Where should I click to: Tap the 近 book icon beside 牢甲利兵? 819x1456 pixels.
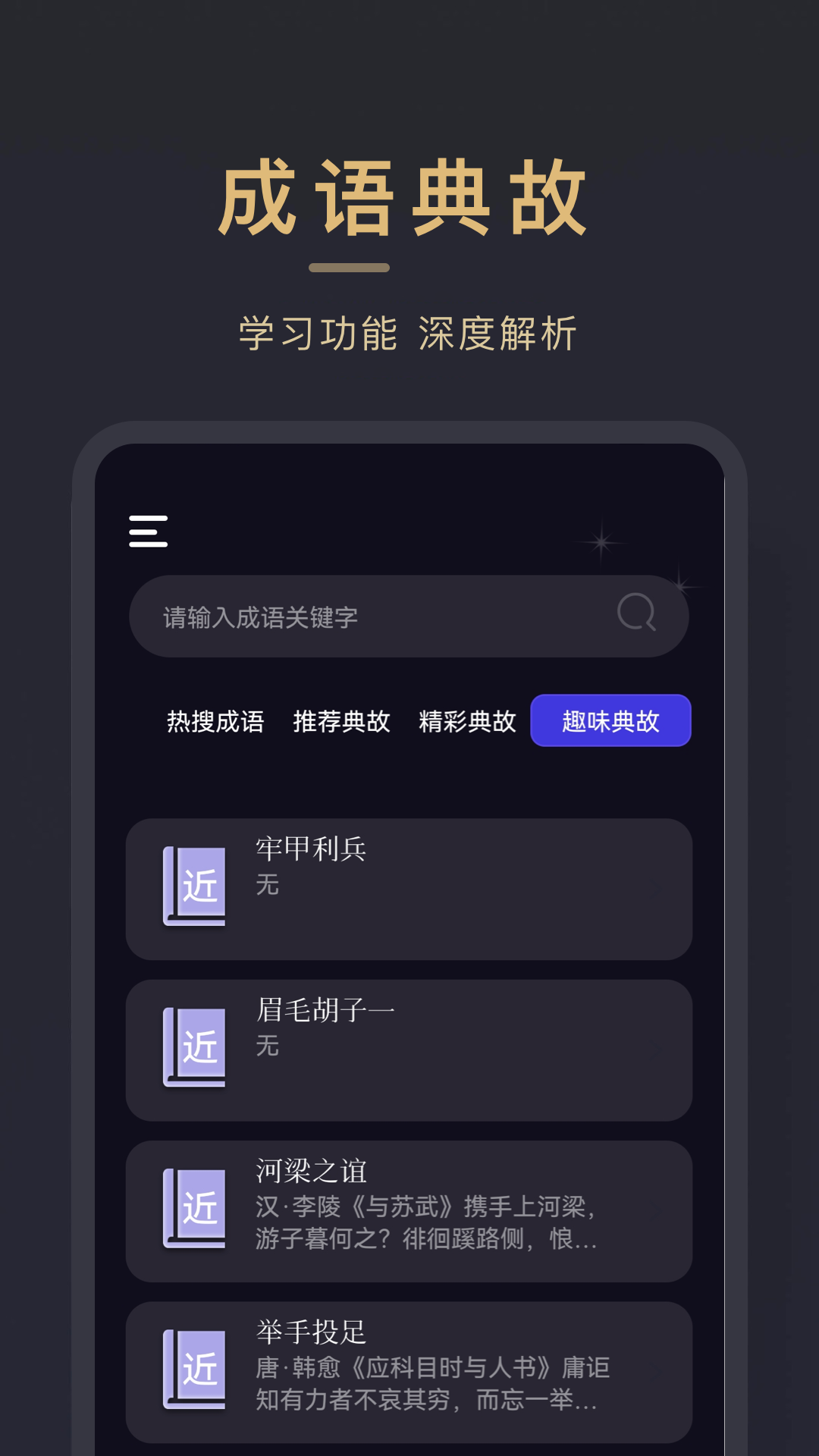pyautogui.click(x=195, y=886)
